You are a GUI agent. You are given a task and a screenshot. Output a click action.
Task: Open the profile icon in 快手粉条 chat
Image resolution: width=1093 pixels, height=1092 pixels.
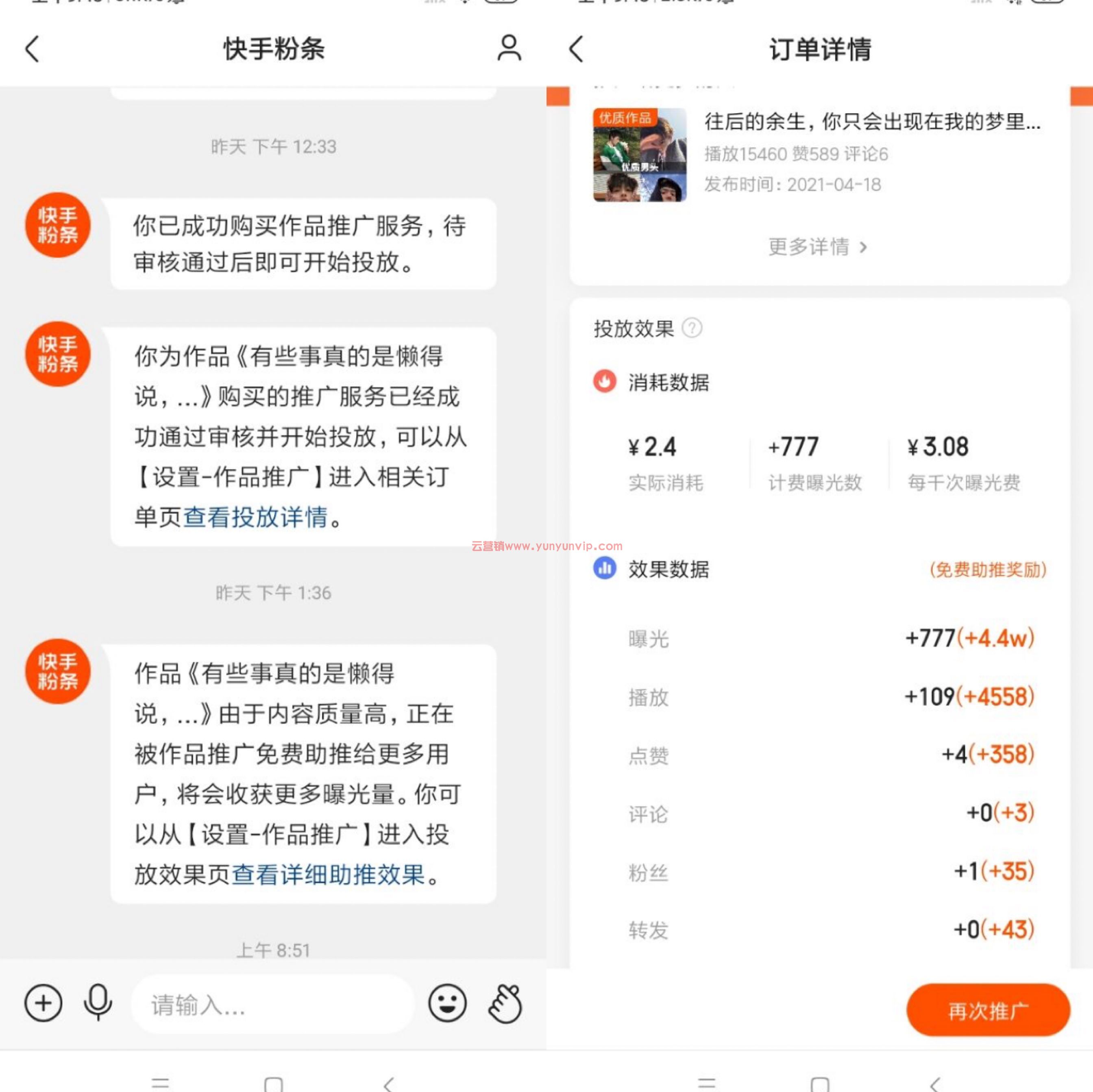click(x=509, y=48)
